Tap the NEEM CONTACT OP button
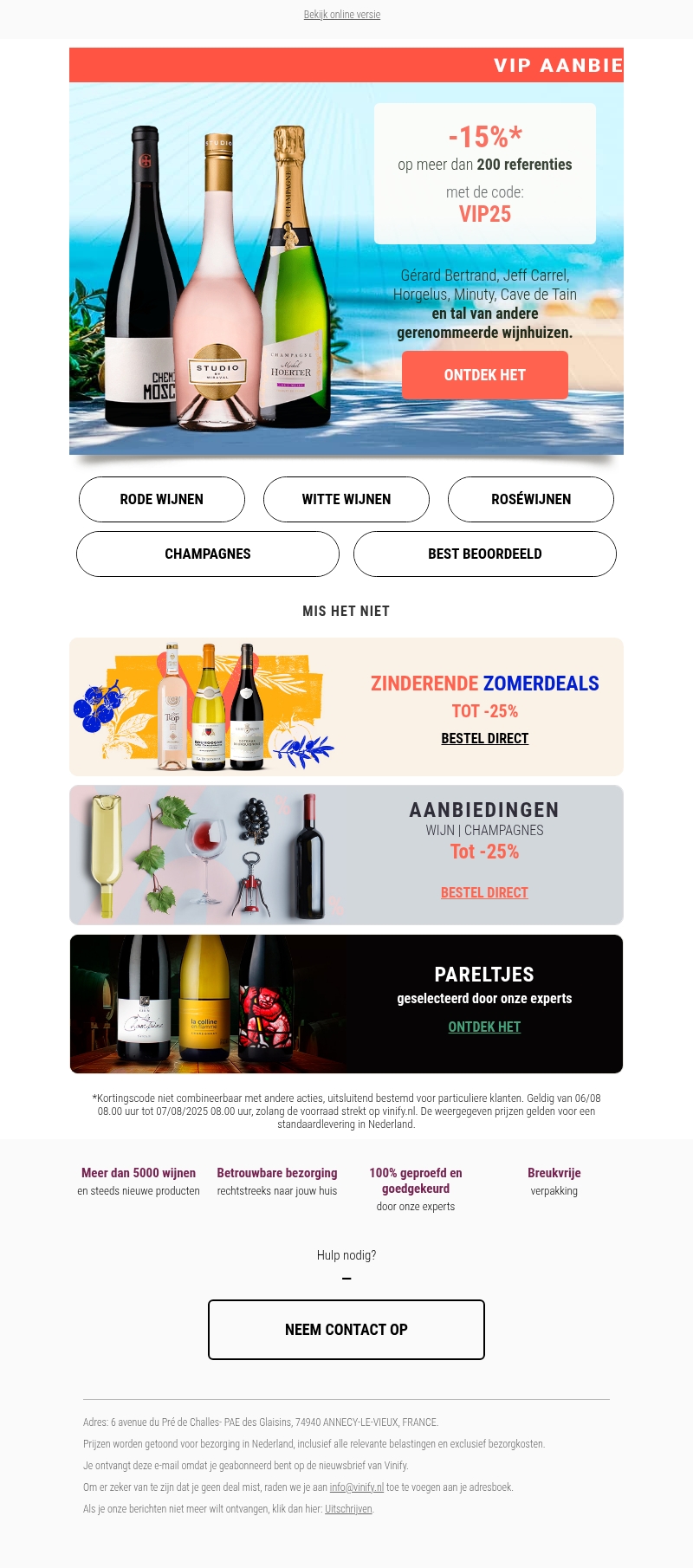This screenshot has height=1568, width=693. click(x=346, y=1330)
